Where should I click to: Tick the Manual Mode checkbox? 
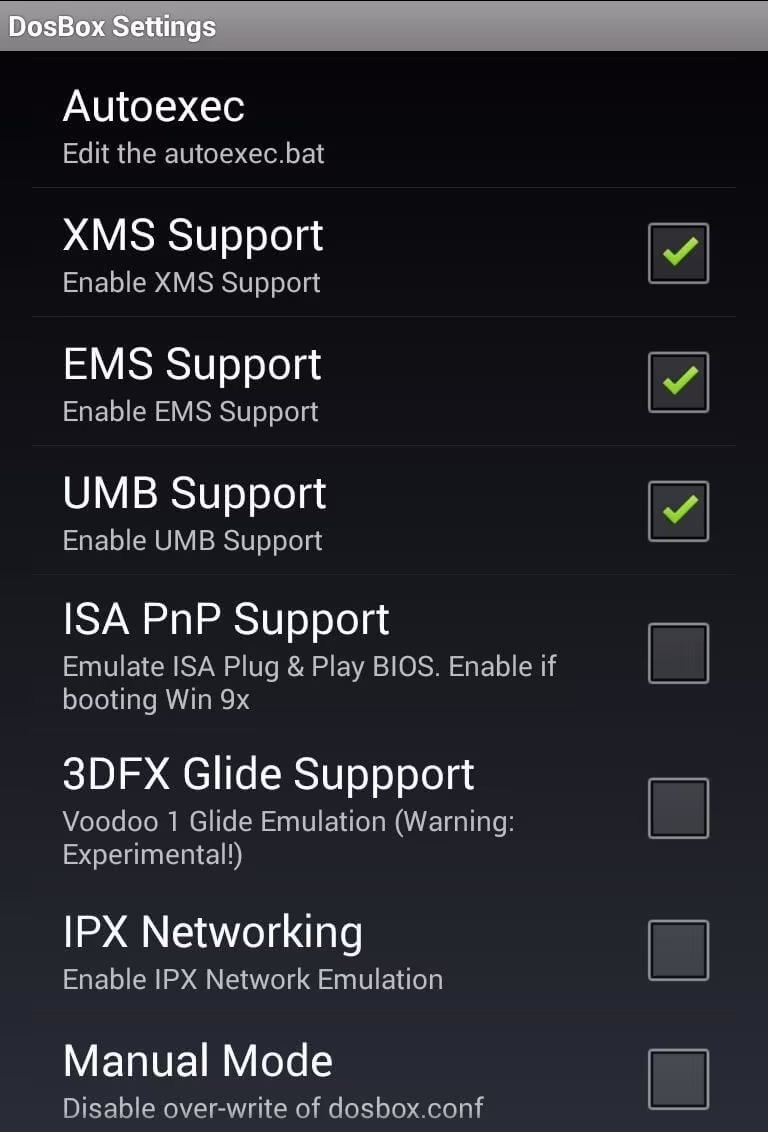click(x=678, y=1079)
